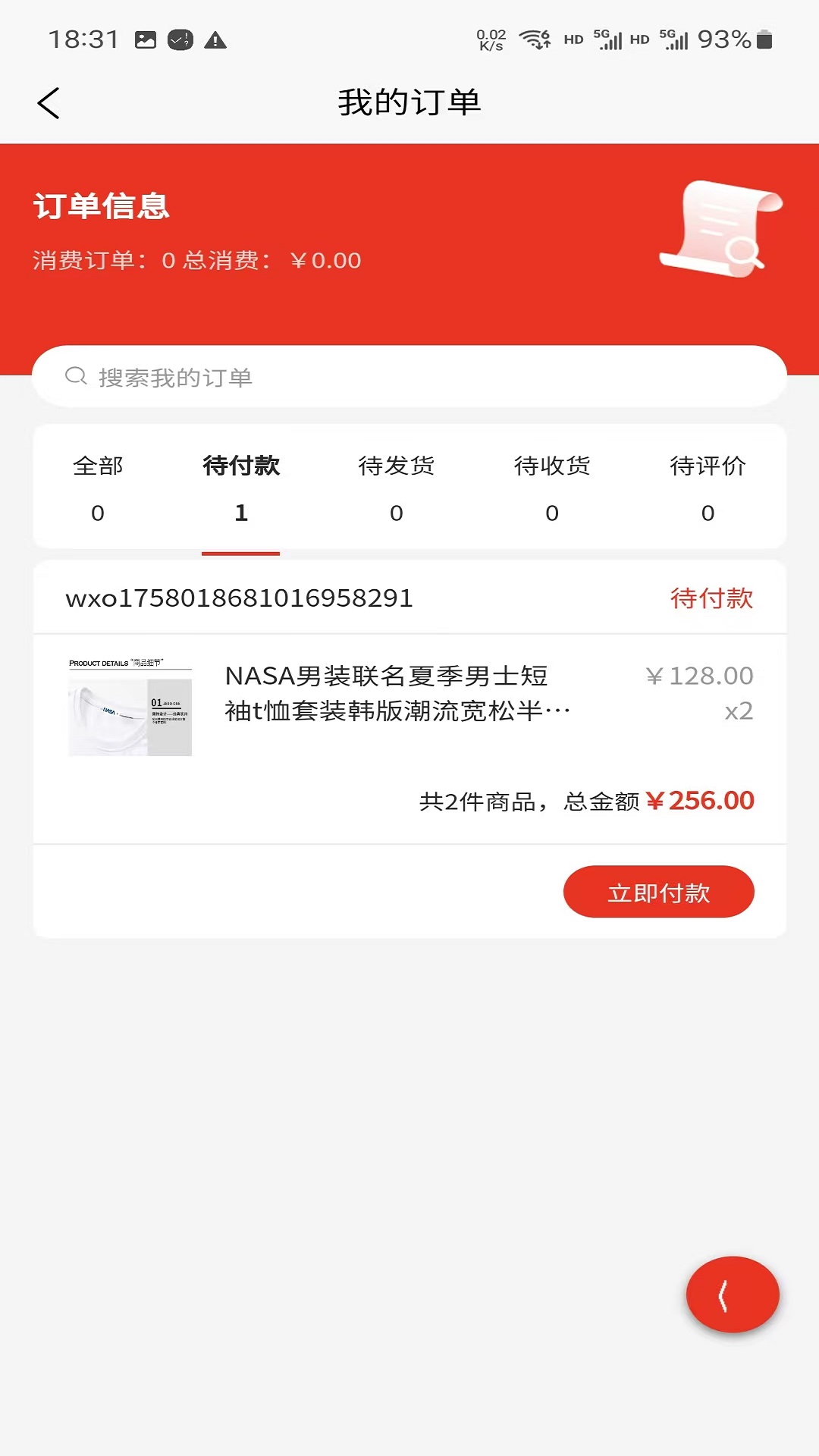View the NASA t-shirt product thumbnail
Image resolution: width=819 pixels, height=1456 pixels.
[x=129, y=705]
